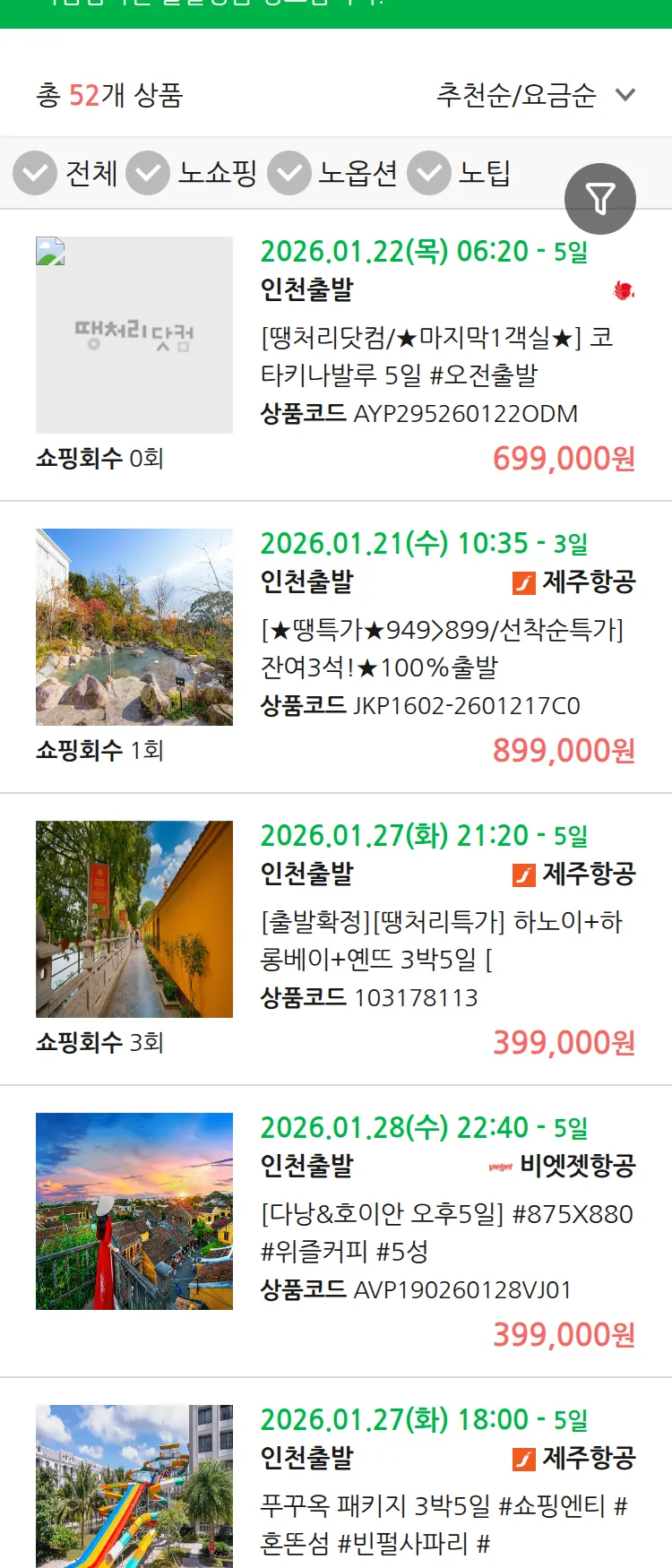
Task: Click the checkmark icon beside 노팁
Action: (429, 173)
